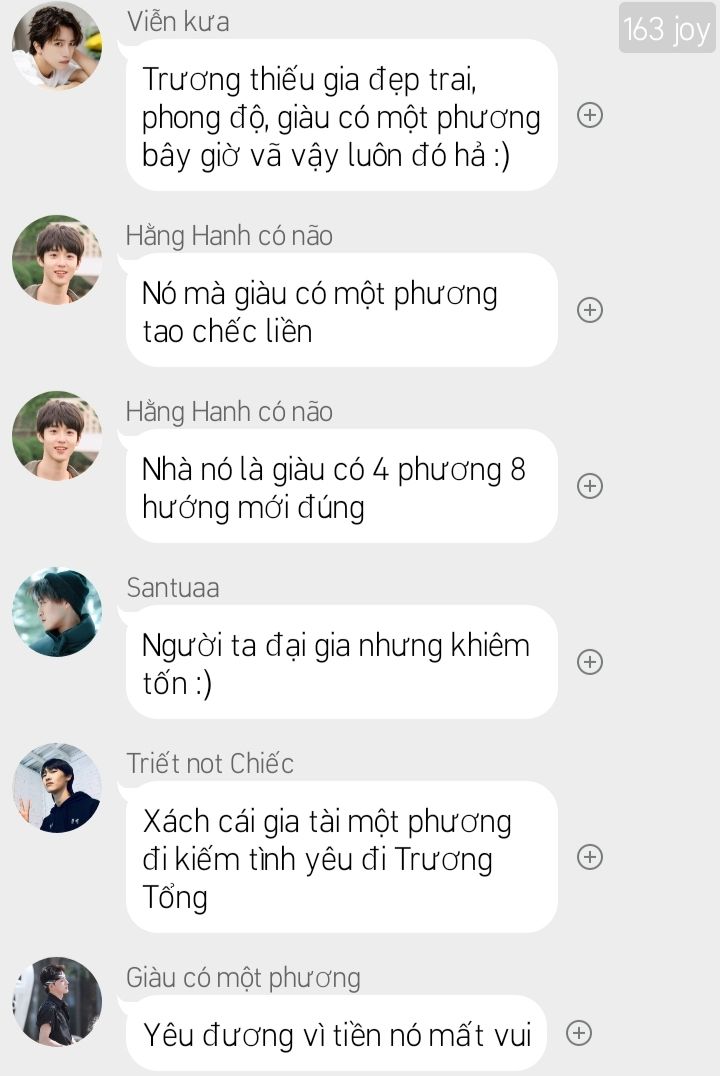Image resolution: width=720 pixels, height=1076 pixels.
Task: Open Triết not Chiếc's profile avatar
Action: pyautogui.click(x=56, y=788)
